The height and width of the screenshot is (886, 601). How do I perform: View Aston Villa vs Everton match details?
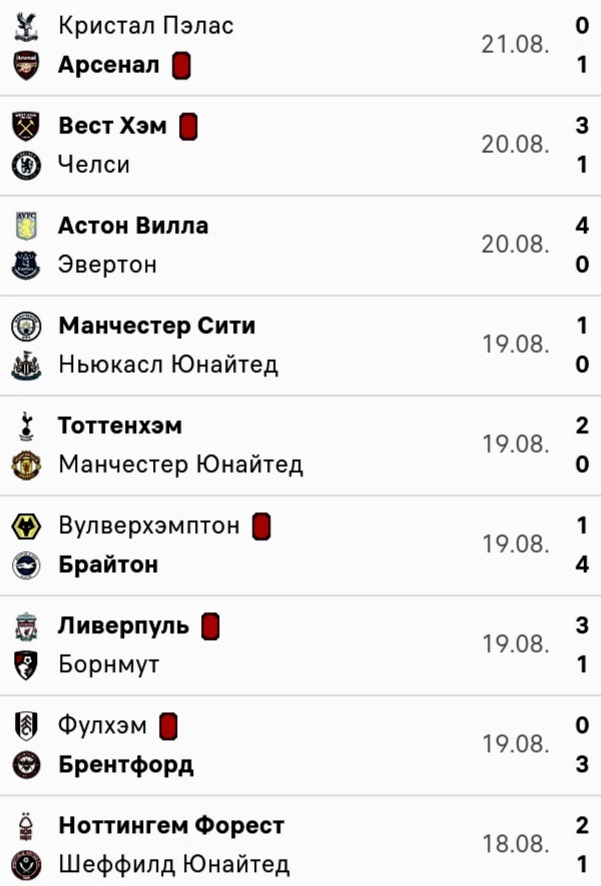tap(300, 245)
